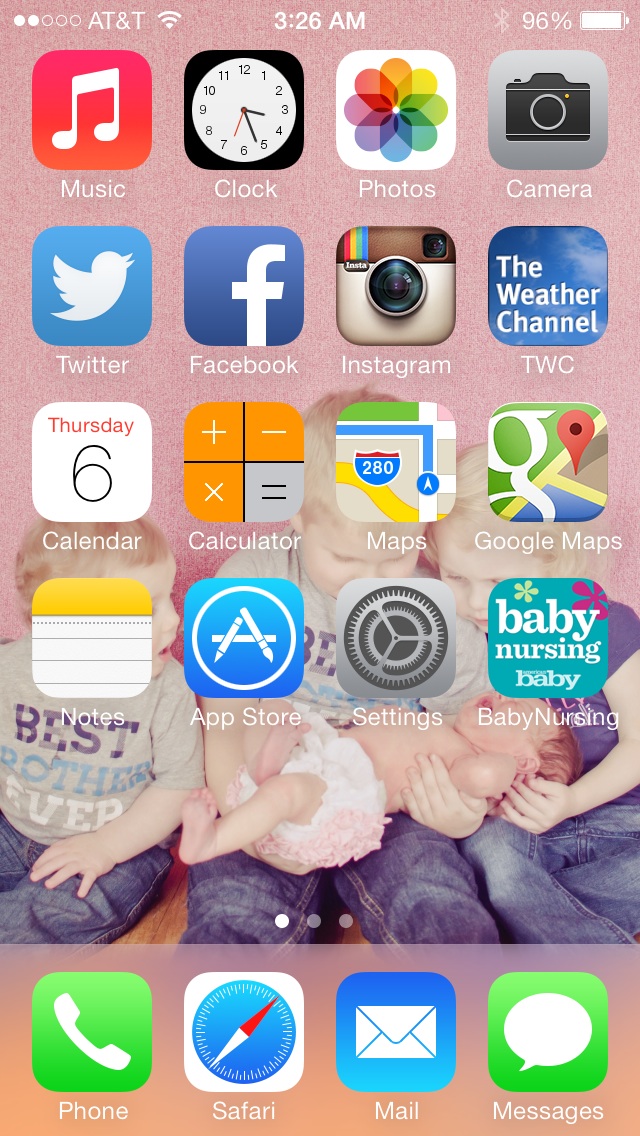Screen dimensions: 640x1136
Task: Open the Settings app
Action: coord(396,638)
